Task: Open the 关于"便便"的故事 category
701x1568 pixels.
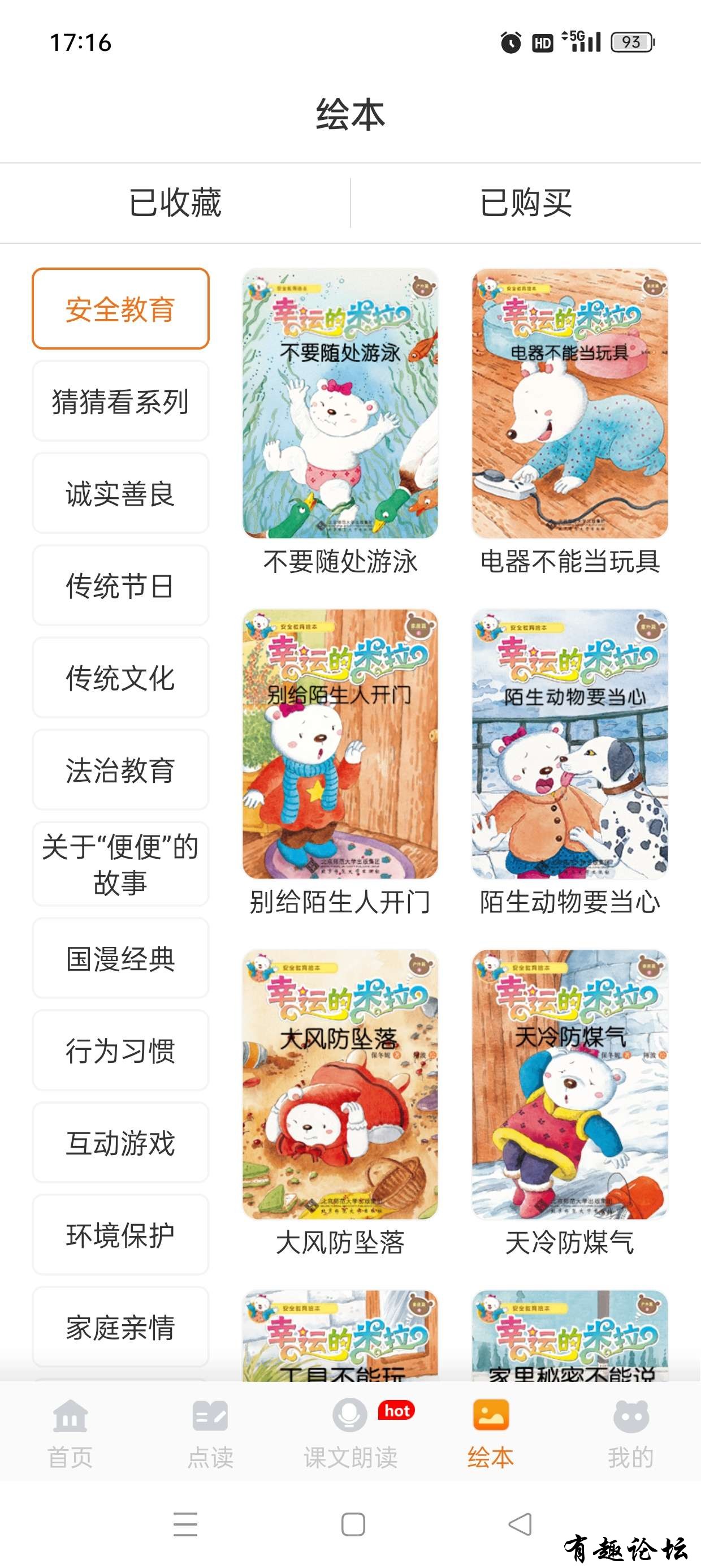Action: click(120, 864)
